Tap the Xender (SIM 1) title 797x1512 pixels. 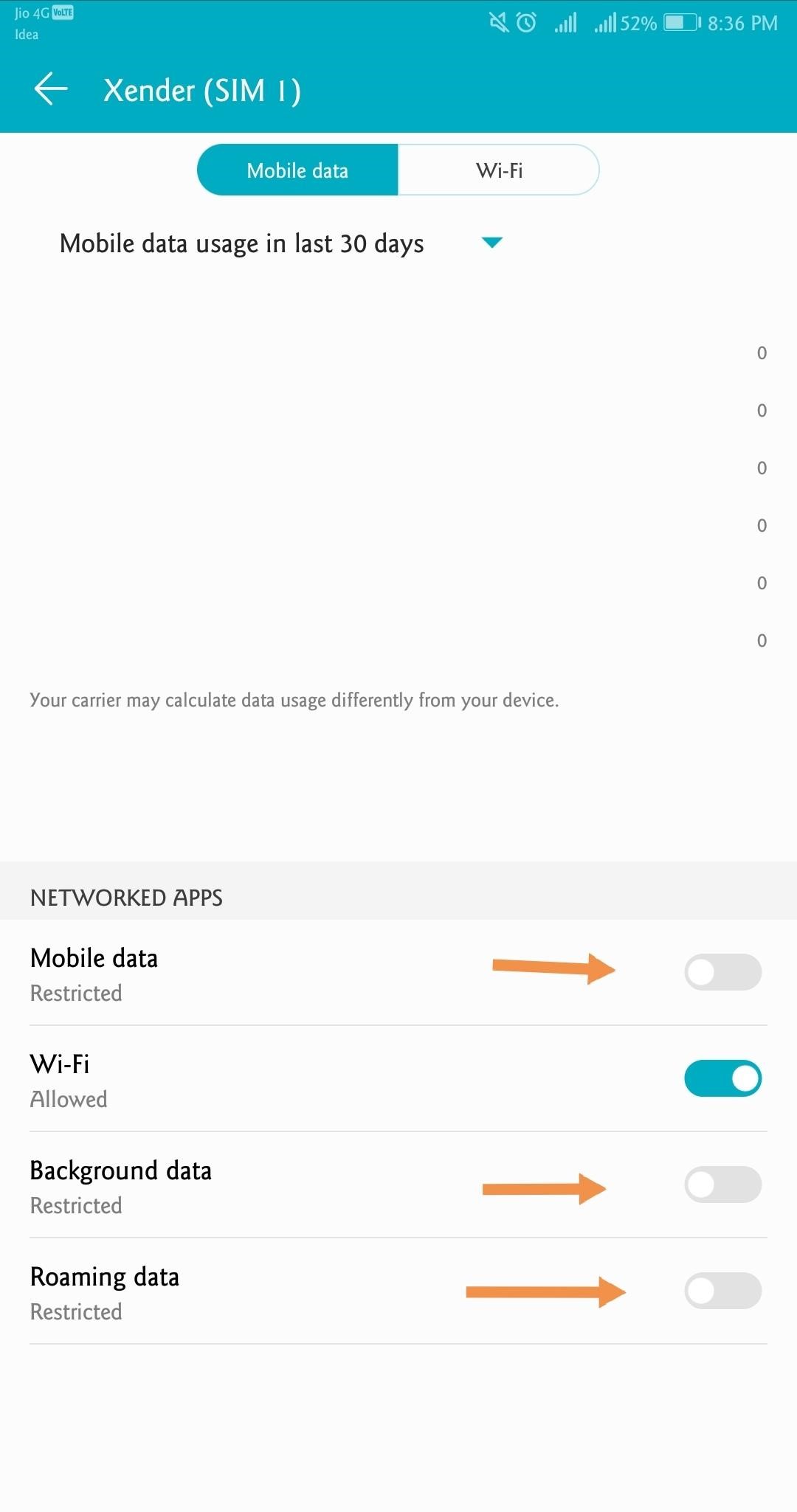[x=204, y=89]
